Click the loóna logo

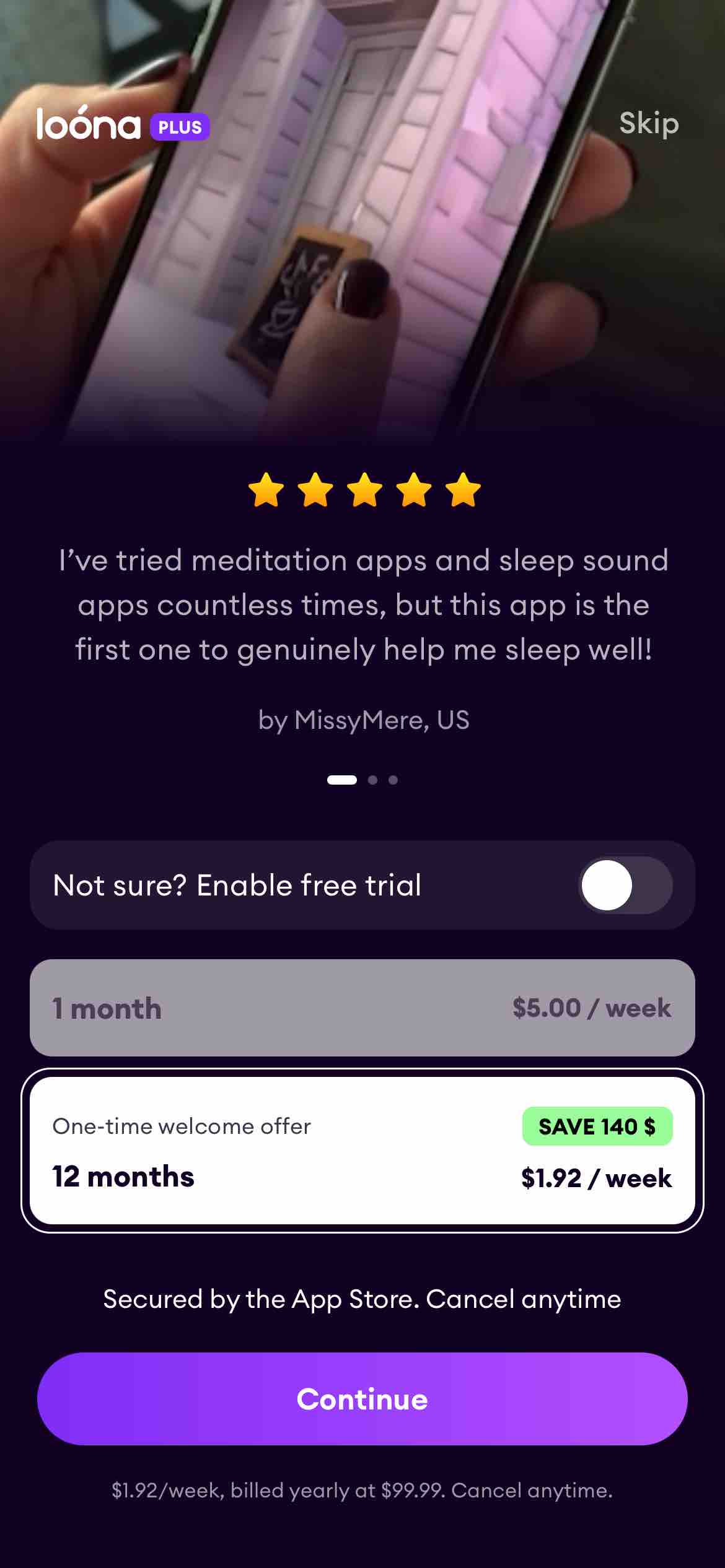click(89, 126)
